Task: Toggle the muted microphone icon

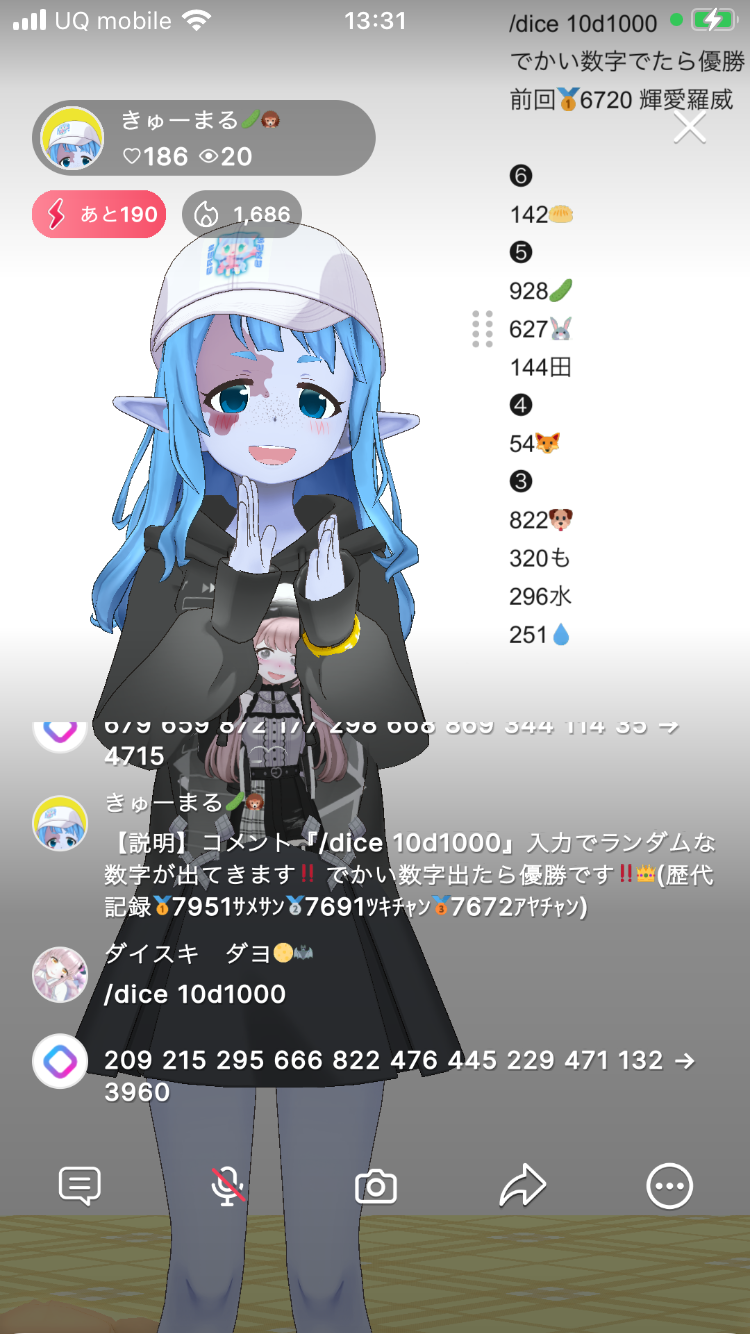Action: [228, 1186]
